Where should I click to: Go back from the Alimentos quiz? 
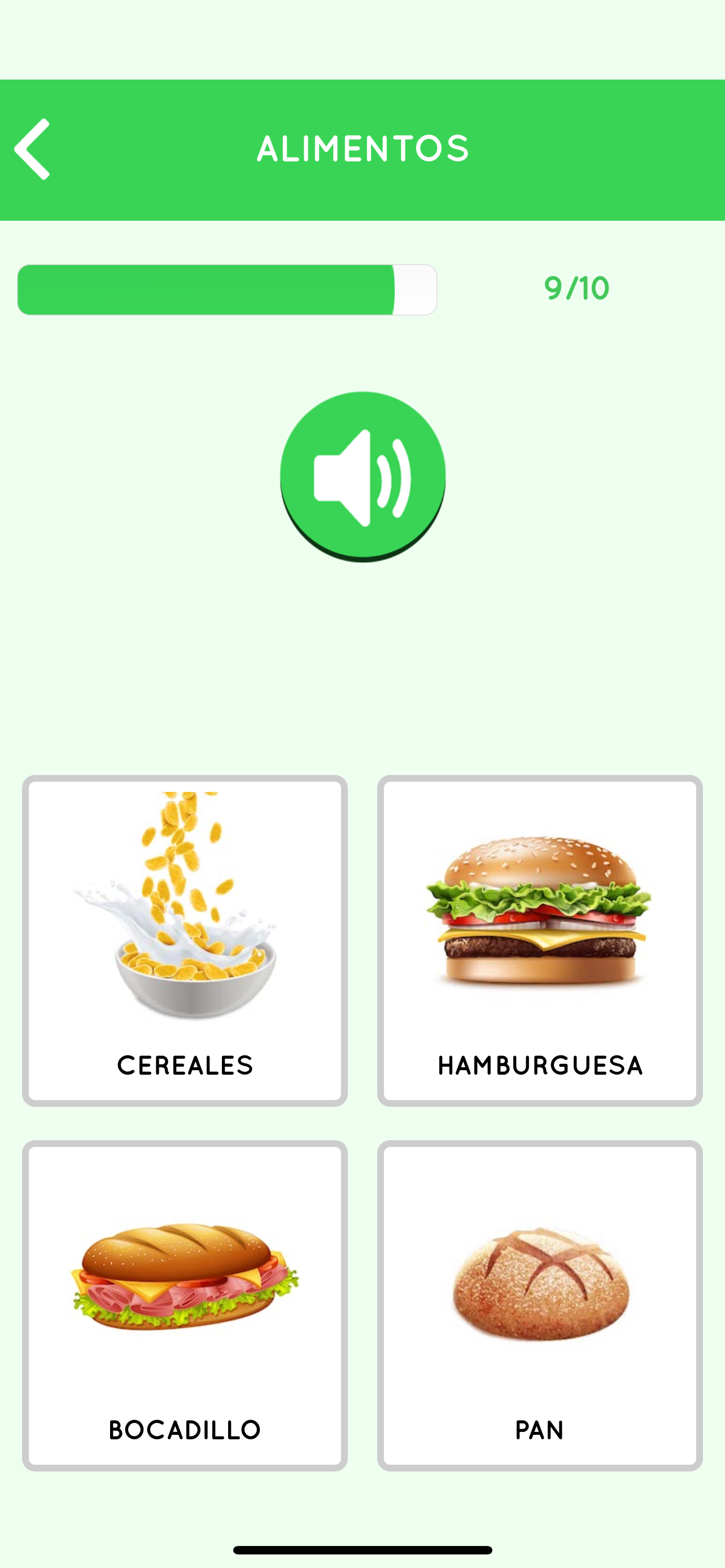click(x=33, y=149)
